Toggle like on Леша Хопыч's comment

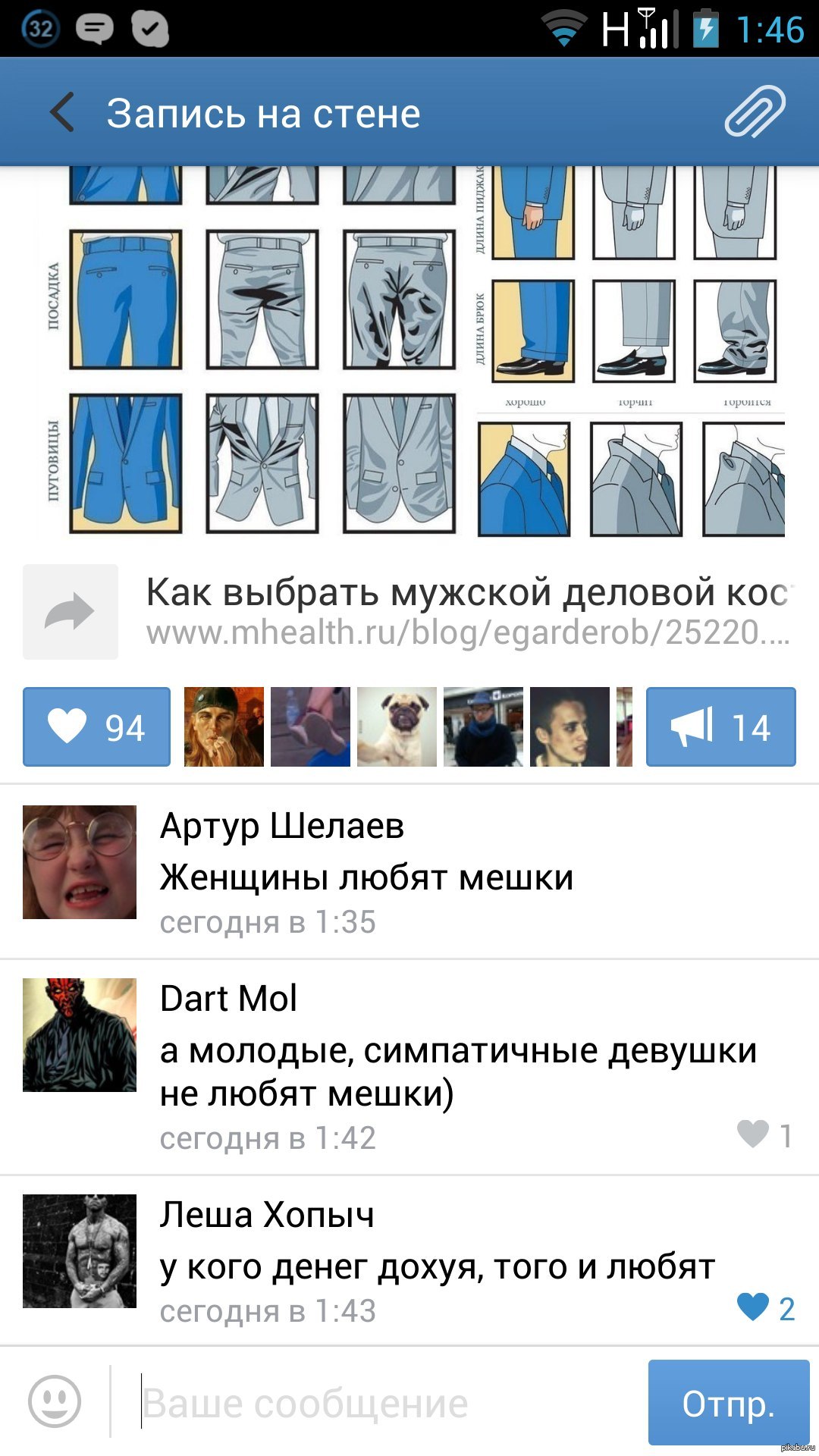(x=764, y=1308)
